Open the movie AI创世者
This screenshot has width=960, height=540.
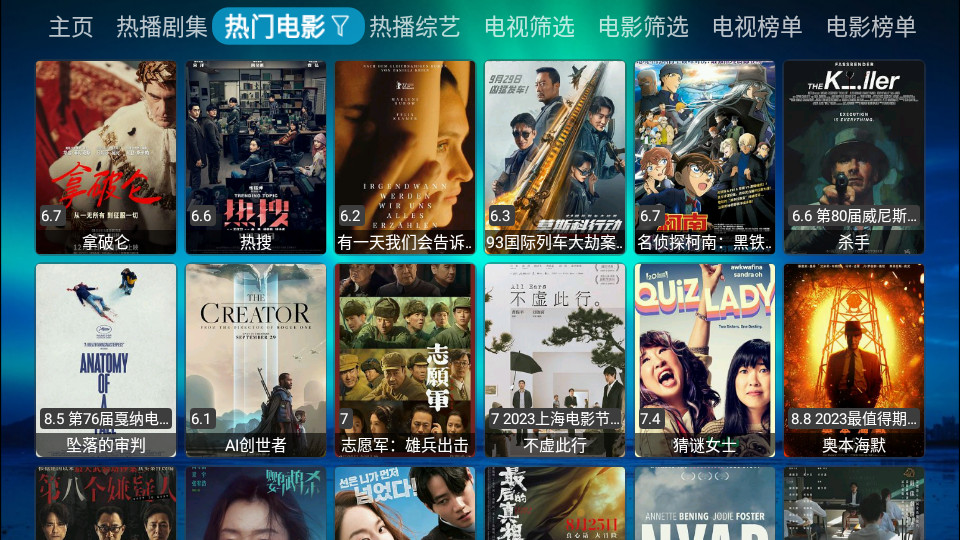pos(256,360)
